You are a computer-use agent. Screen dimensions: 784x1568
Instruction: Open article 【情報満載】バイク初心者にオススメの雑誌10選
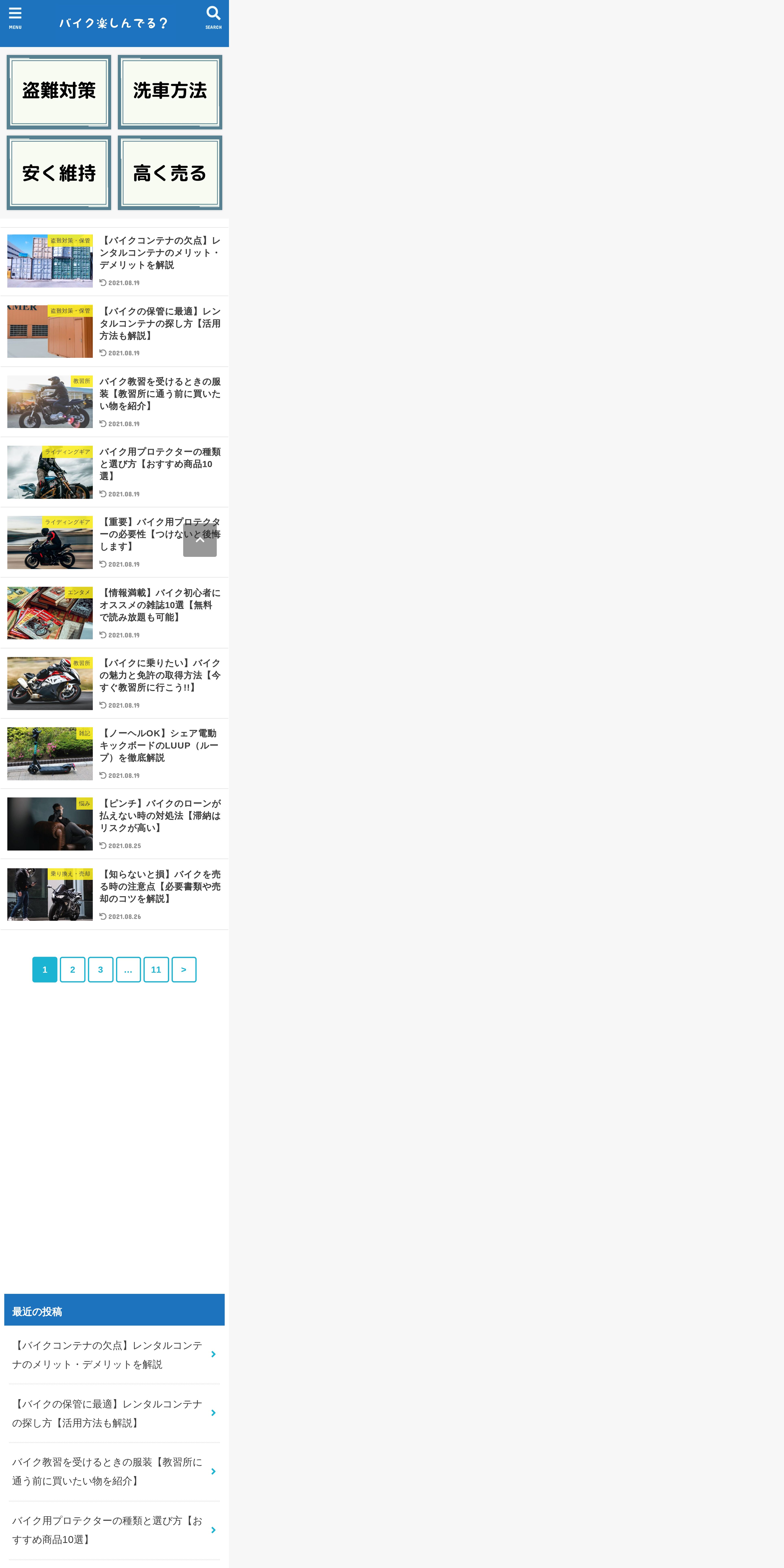[x=114, y=613]
